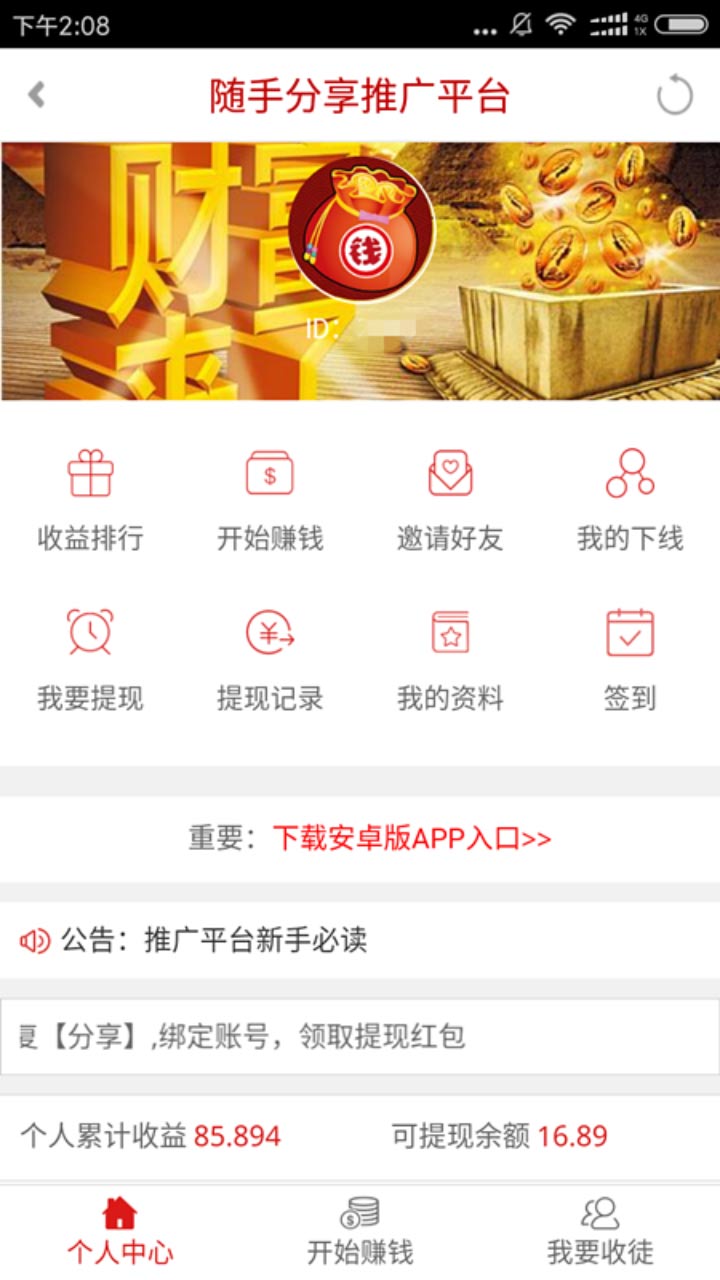Switch to the bottom 开始赚钱 tab
This screenshot has width=720, height=1280.
tap(360, 1232)
